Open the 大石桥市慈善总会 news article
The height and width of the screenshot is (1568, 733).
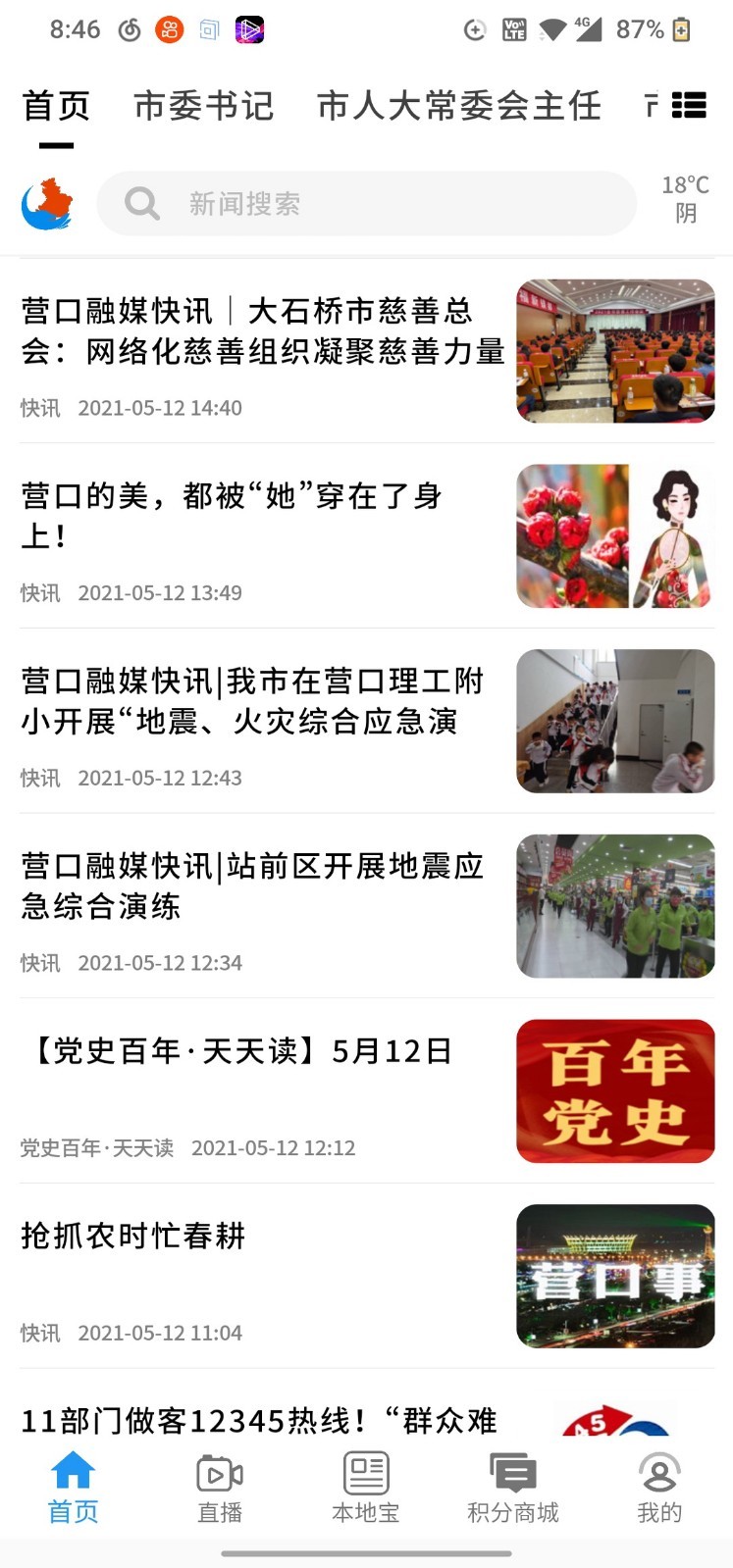tap(367, 351)
